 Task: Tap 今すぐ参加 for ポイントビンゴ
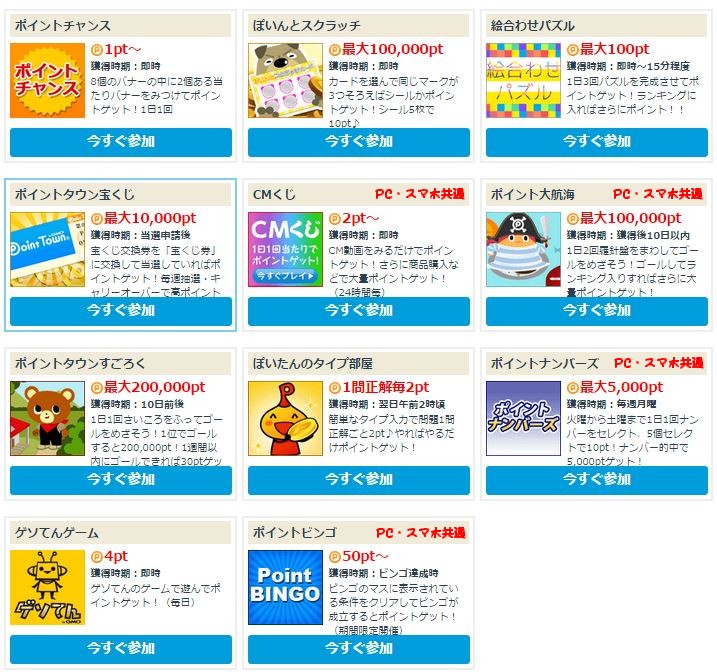358,649
